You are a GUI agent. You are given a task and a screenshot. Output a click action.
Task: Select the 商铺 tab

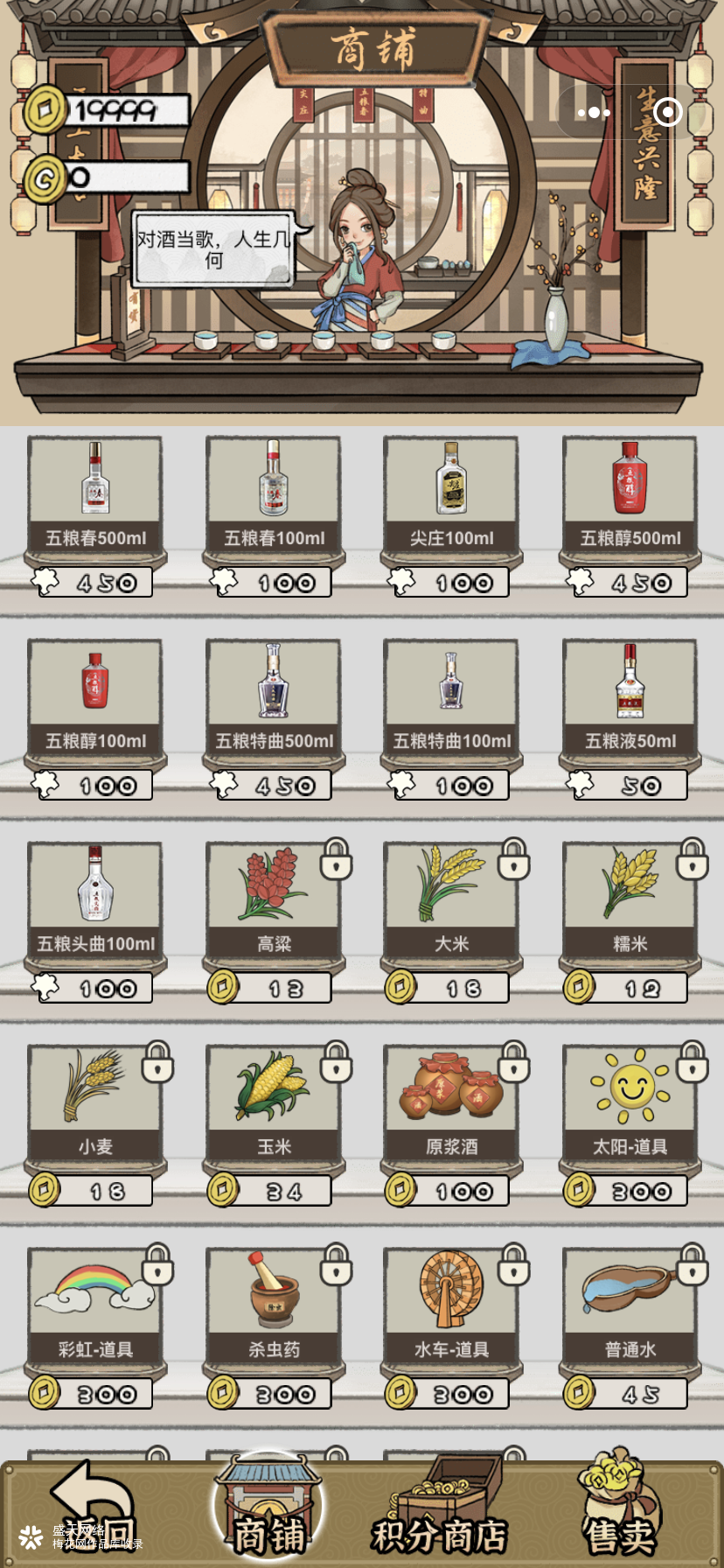pos(268,1512)
